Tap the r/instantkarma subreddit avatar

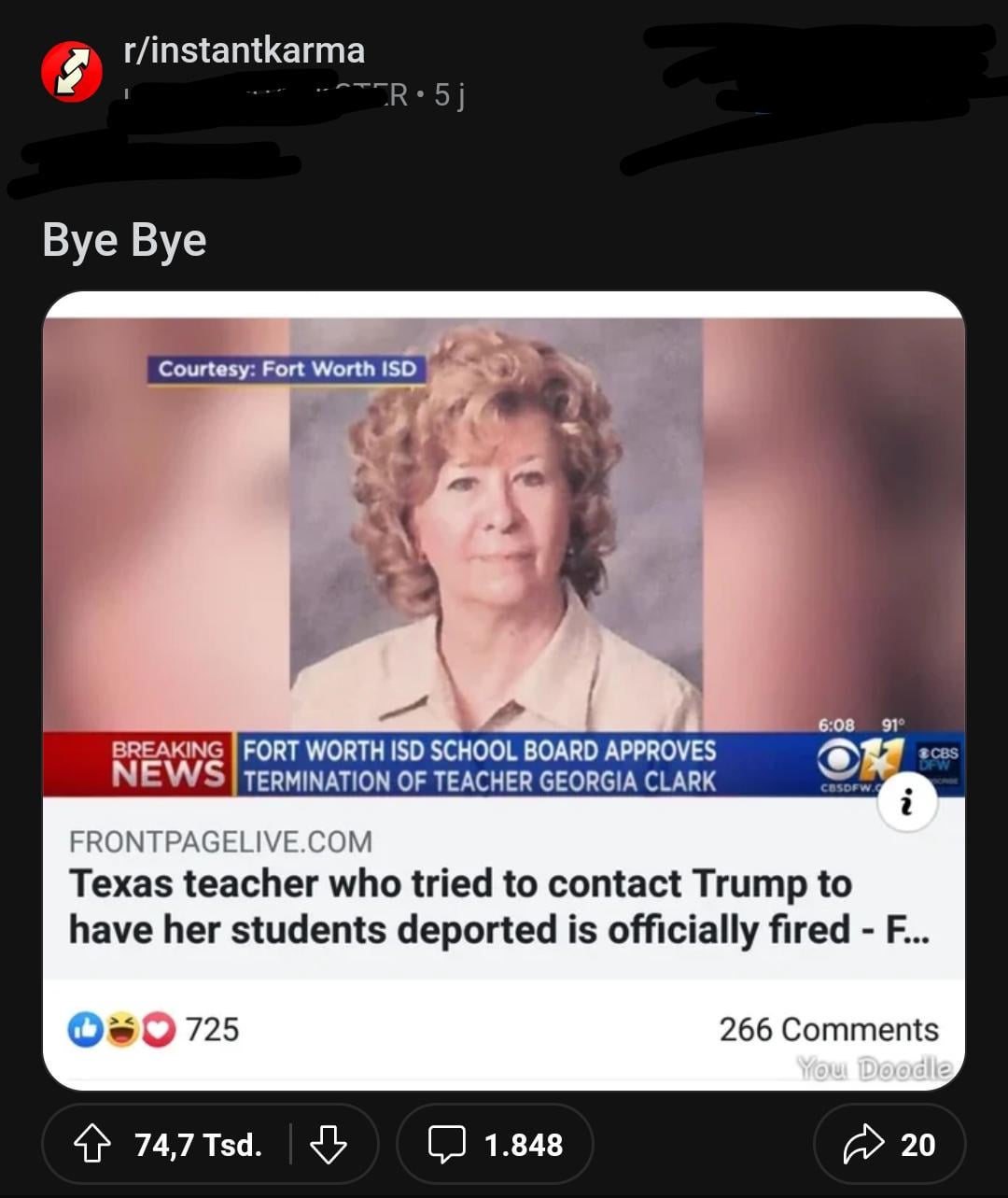72,72
